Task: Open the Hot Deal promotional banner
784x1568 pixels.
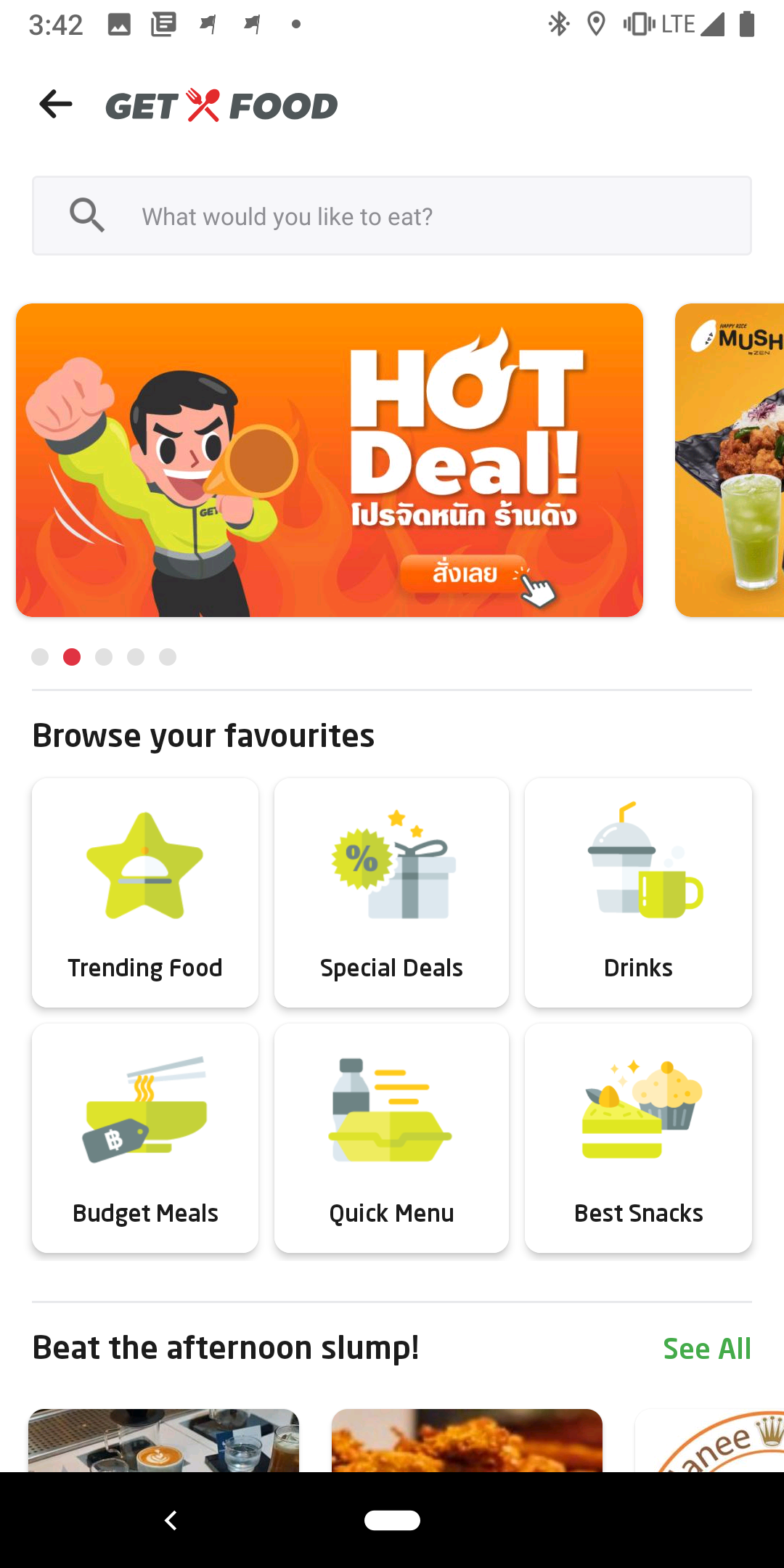Action: pos(329,460)
